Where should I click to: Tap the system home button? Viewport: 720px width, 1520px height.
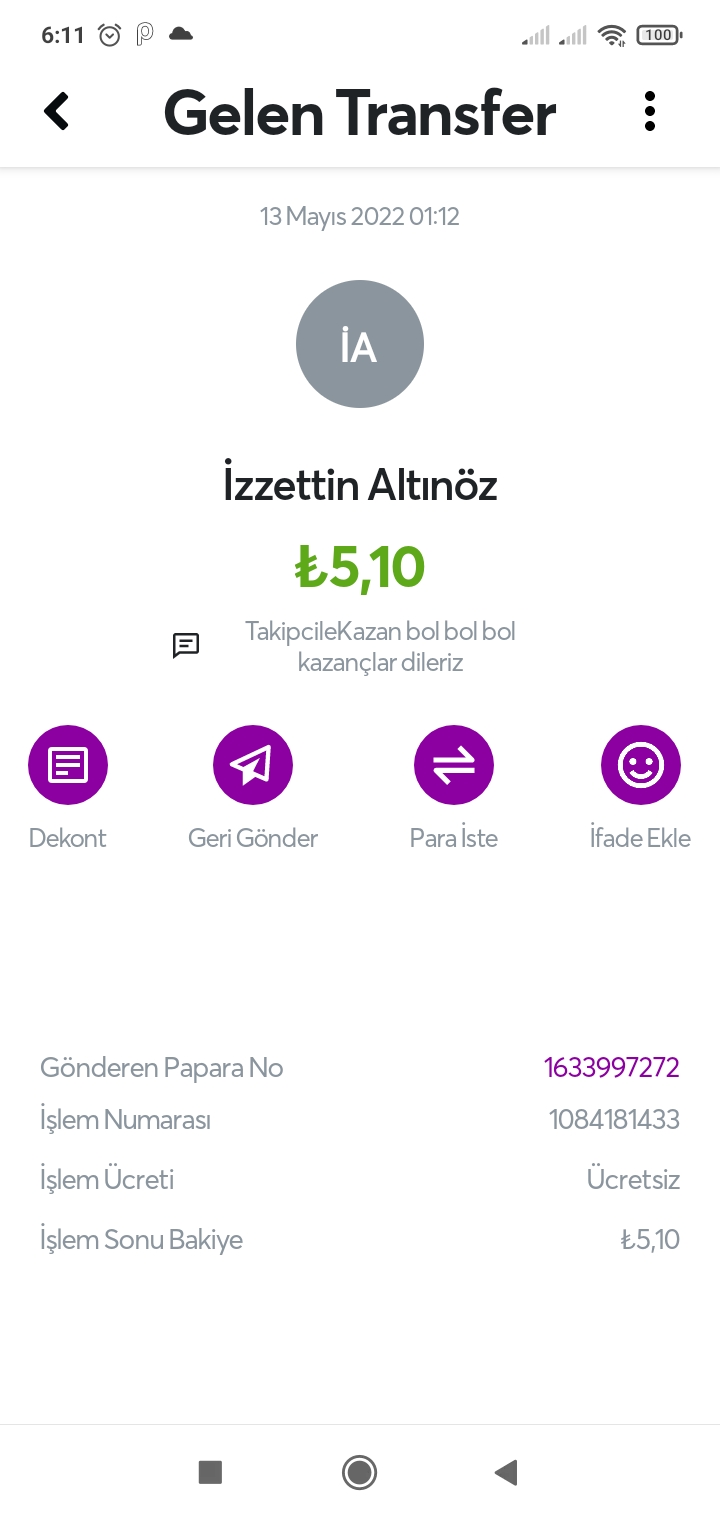(x=359, y=1472)
